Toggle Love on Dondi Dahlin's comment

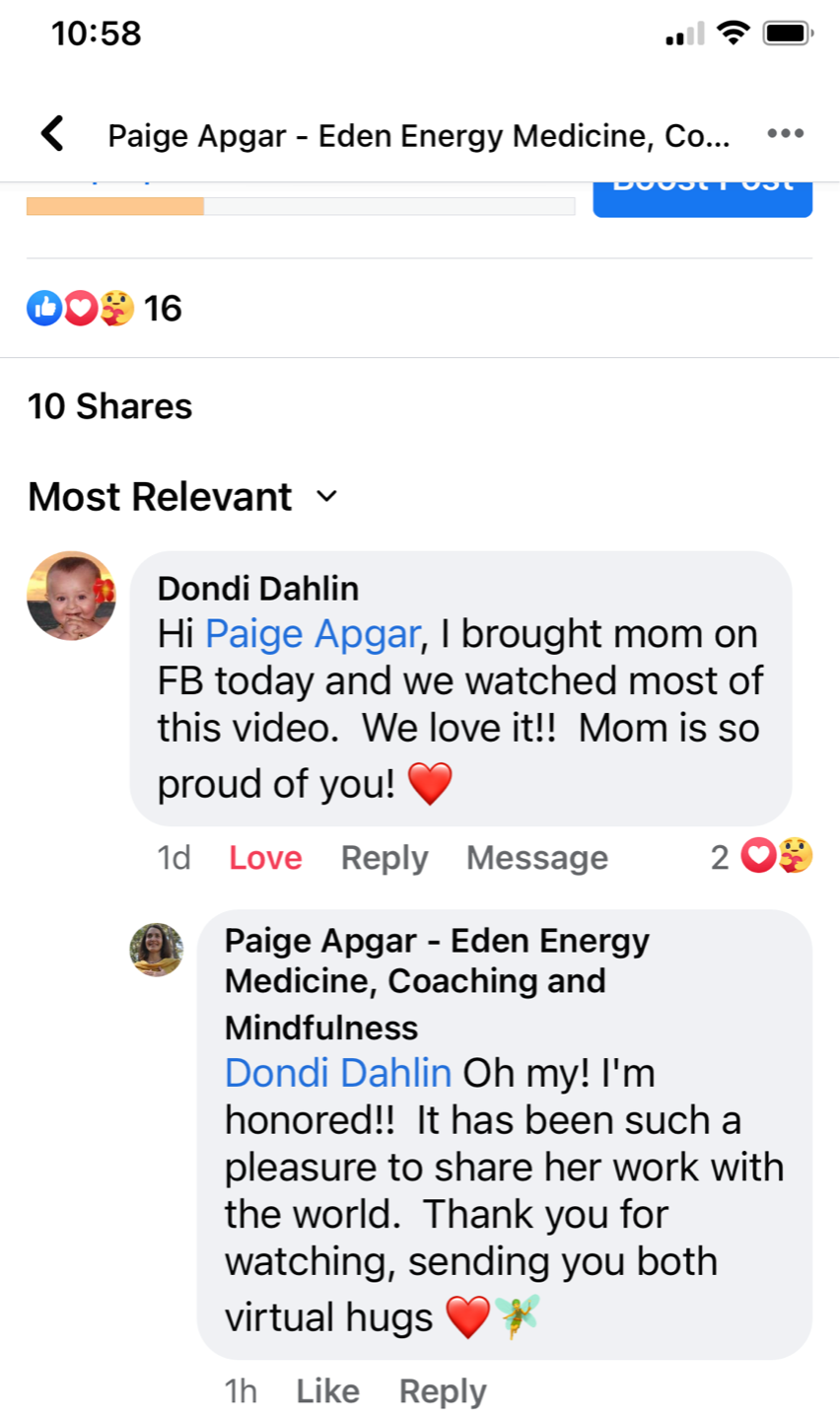pos(265,858)
